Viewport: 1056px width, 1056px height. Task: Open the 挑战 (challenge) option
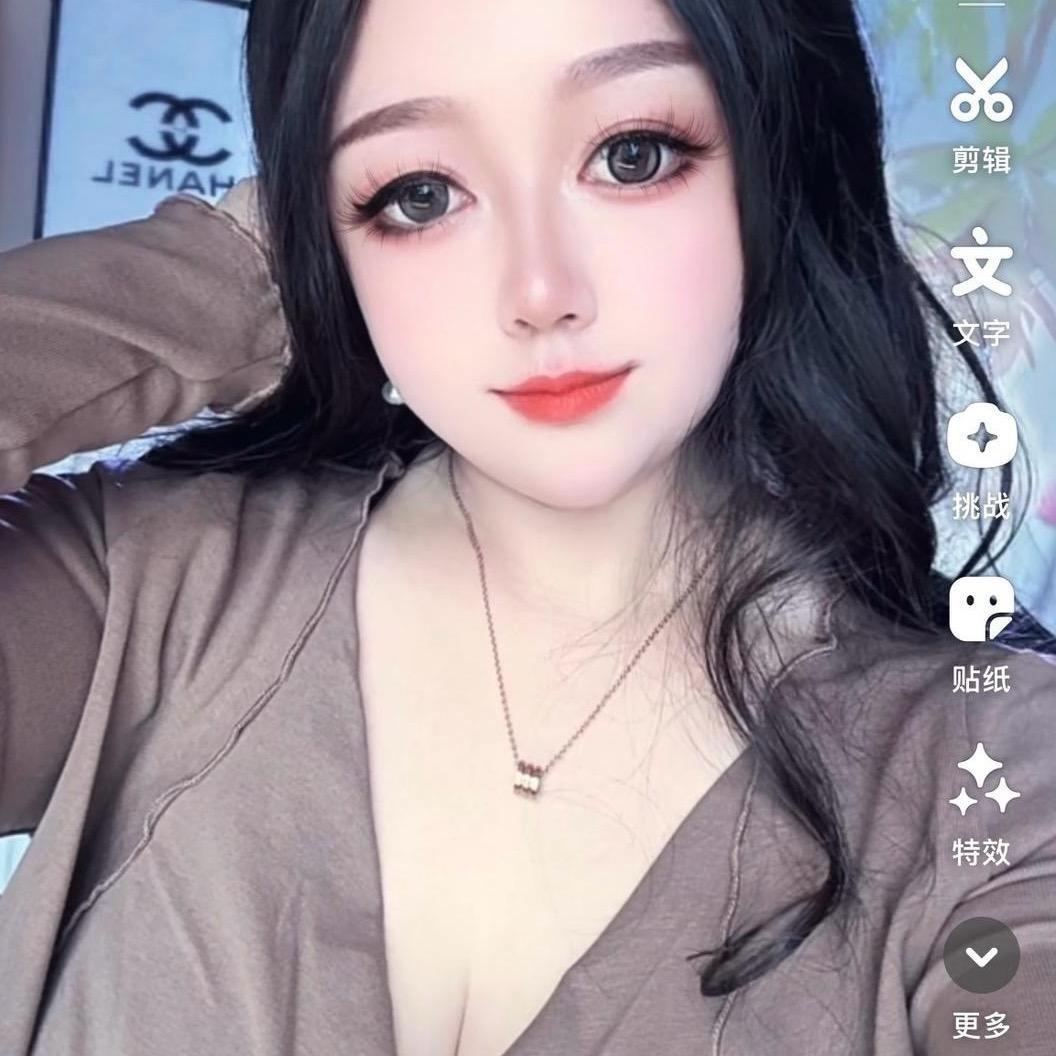point(981,438)
